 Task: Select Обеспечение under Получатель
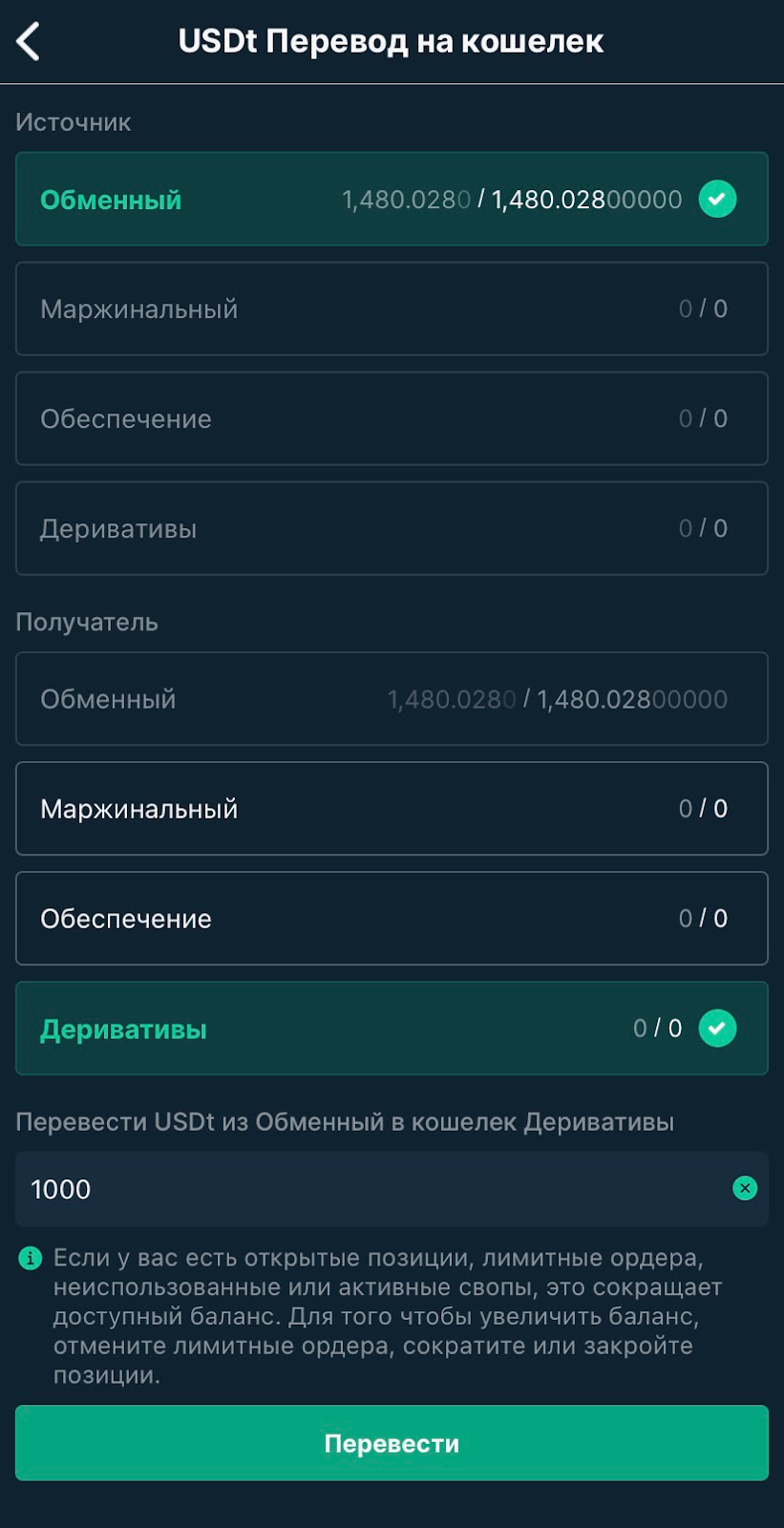click(392, 919)
